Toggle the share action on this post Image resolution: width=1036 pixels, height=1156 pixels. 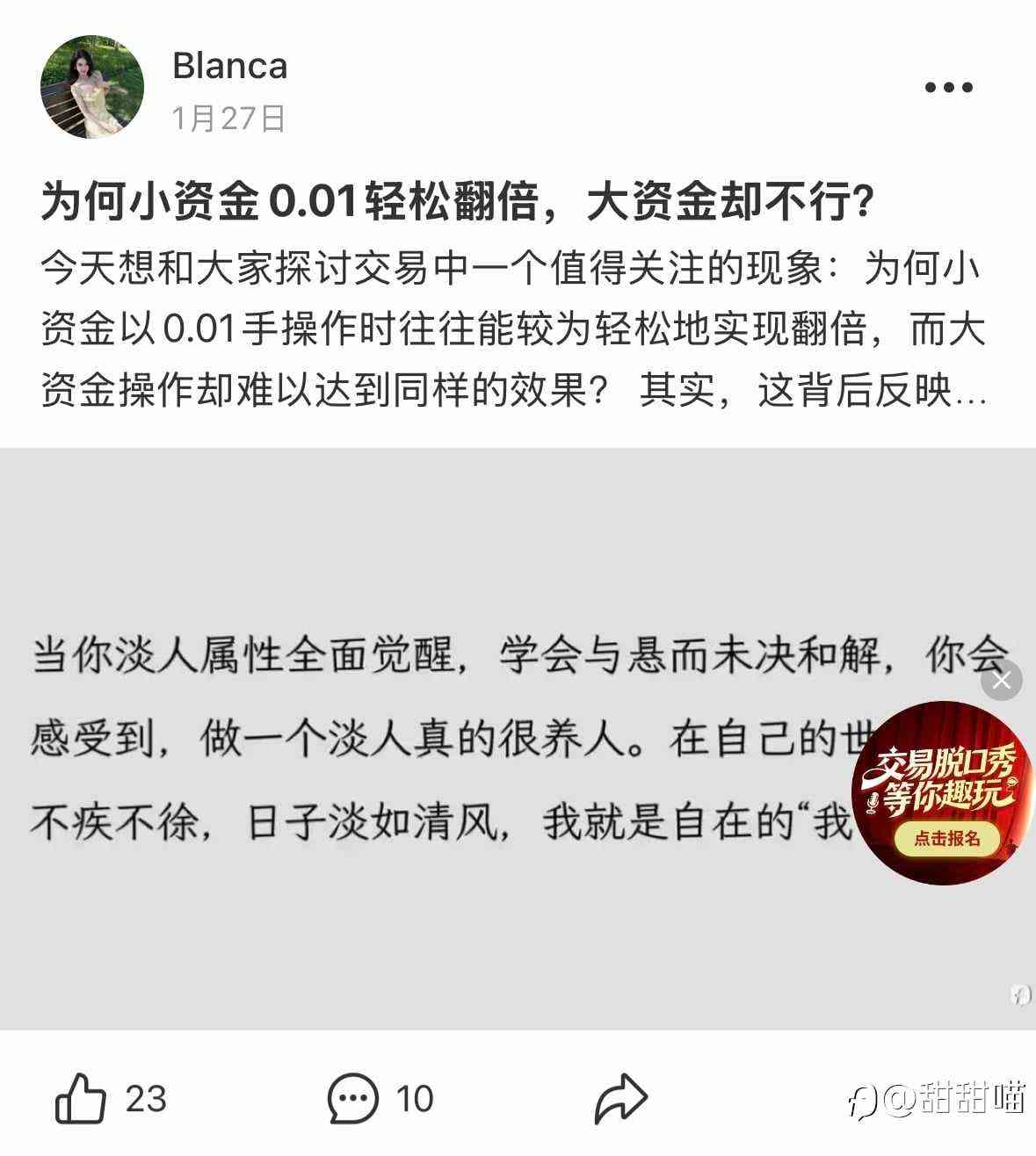[624, 1095]
